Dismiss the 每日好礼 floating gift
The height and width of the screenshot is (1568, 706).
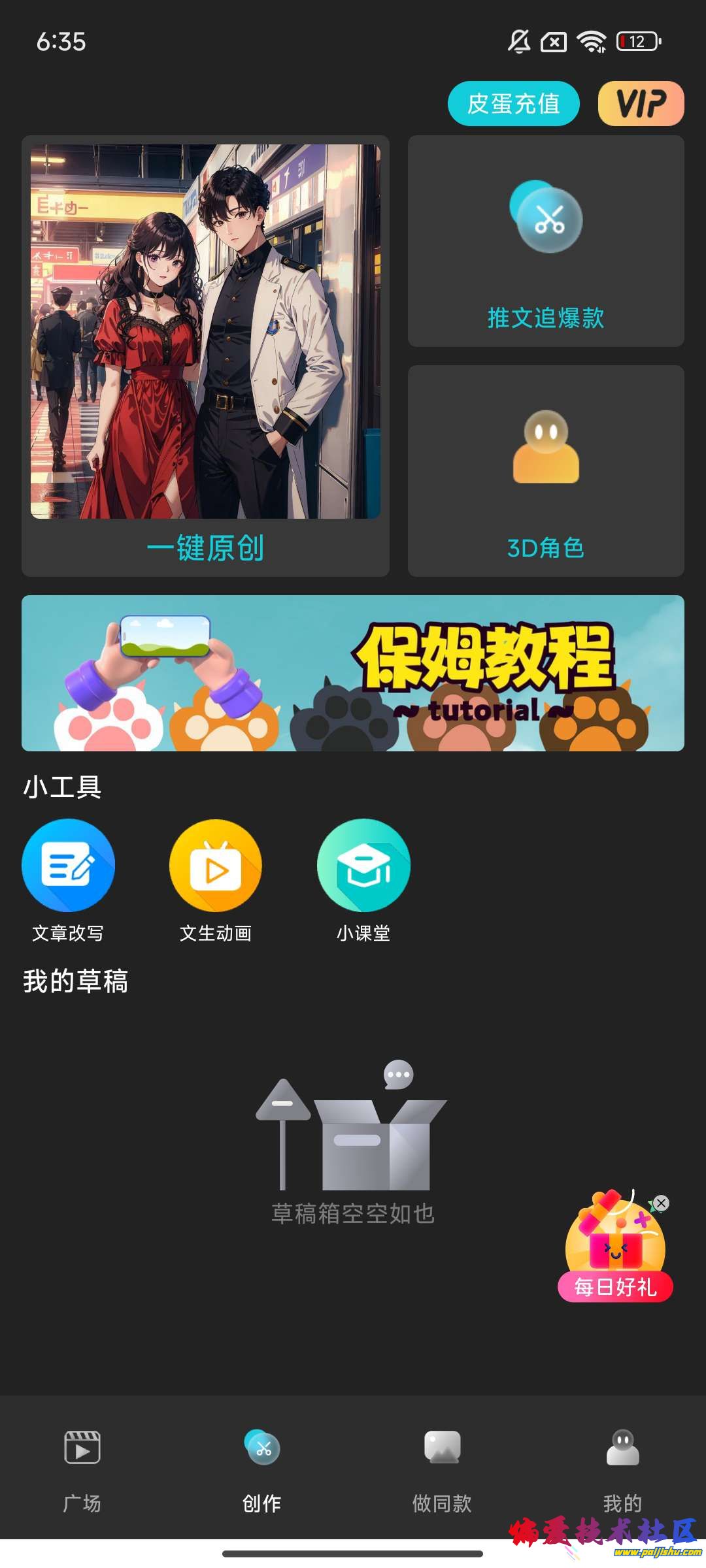661,1203
